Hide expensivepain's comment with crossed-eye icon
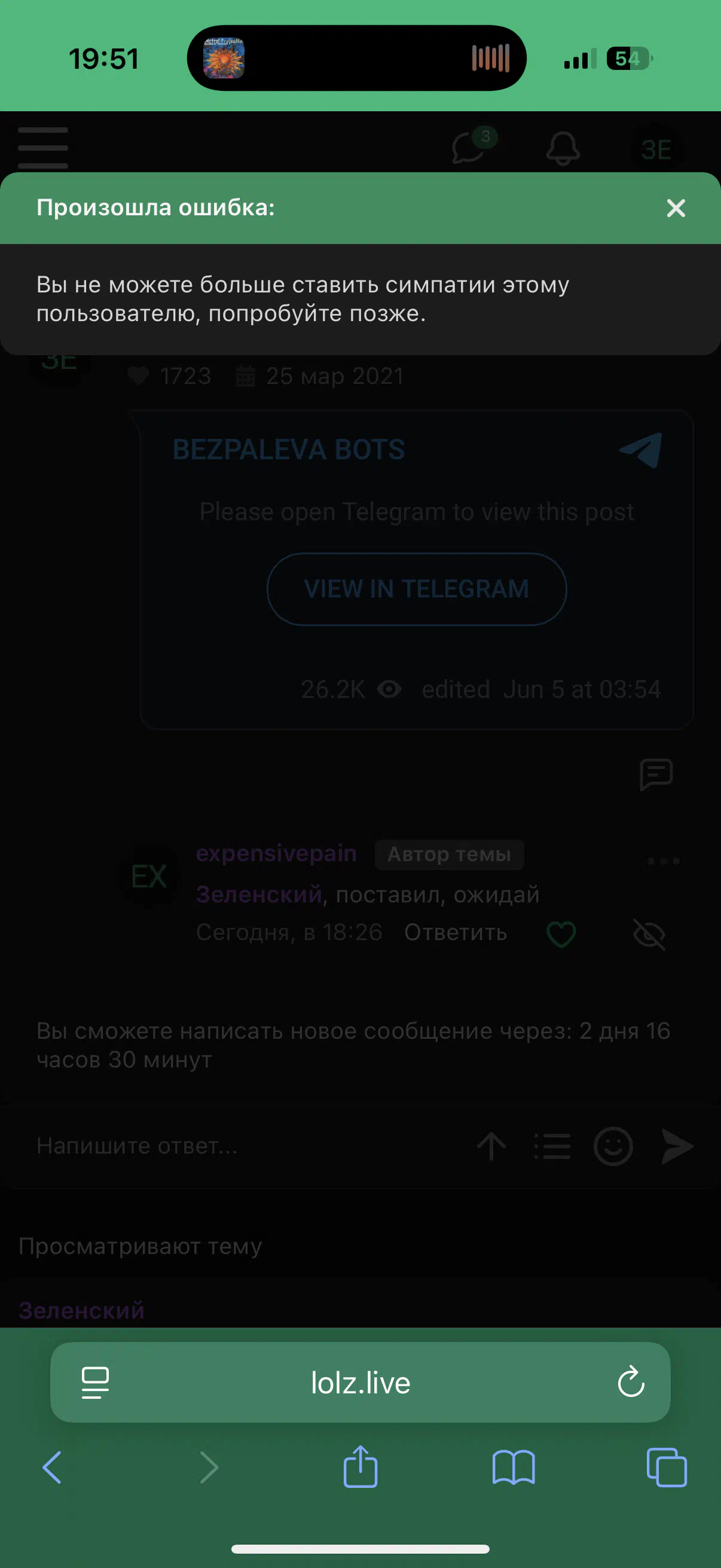Screen dimensions: 721x1568 (x=649, y=934)
